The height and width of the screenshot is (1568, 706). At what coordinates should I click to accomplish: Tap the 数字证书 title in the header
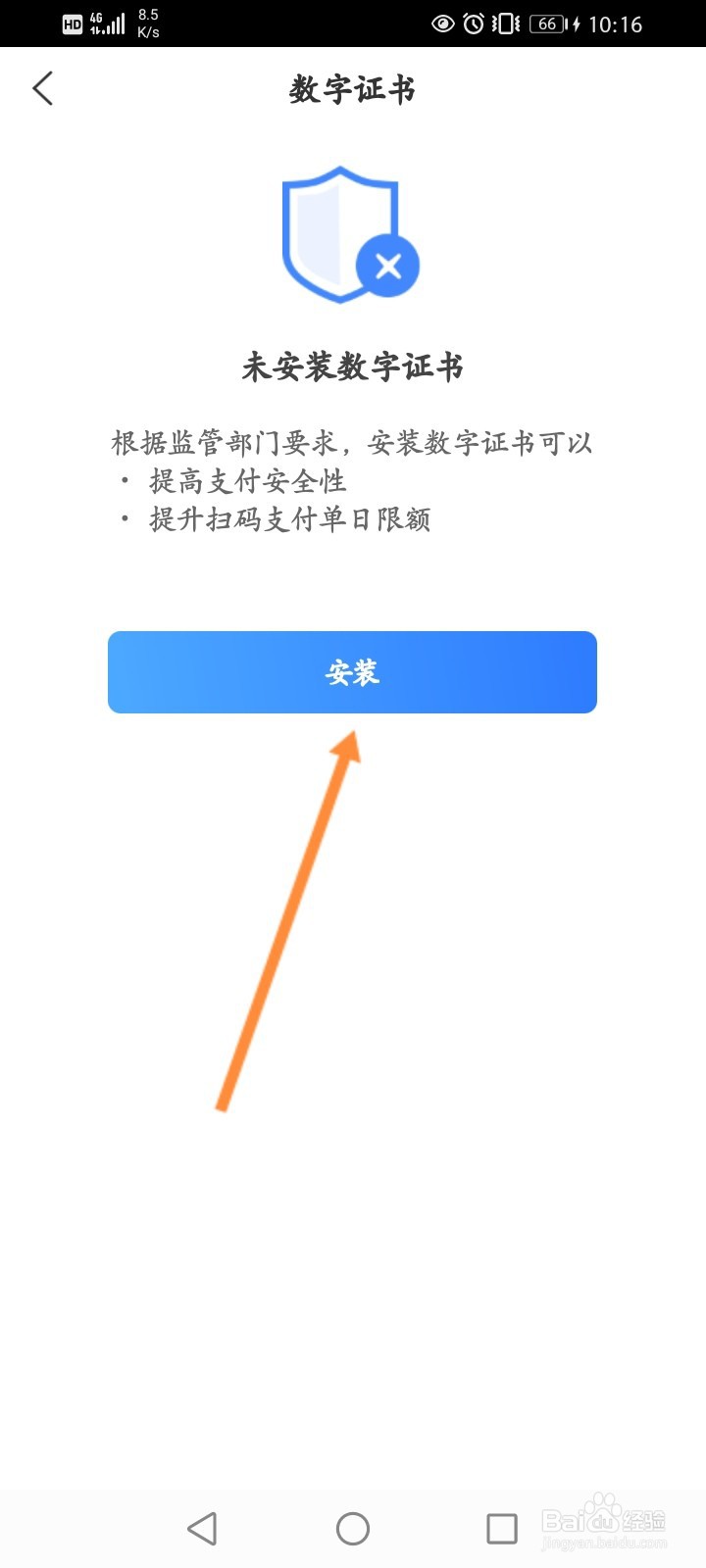coord(353,90)
